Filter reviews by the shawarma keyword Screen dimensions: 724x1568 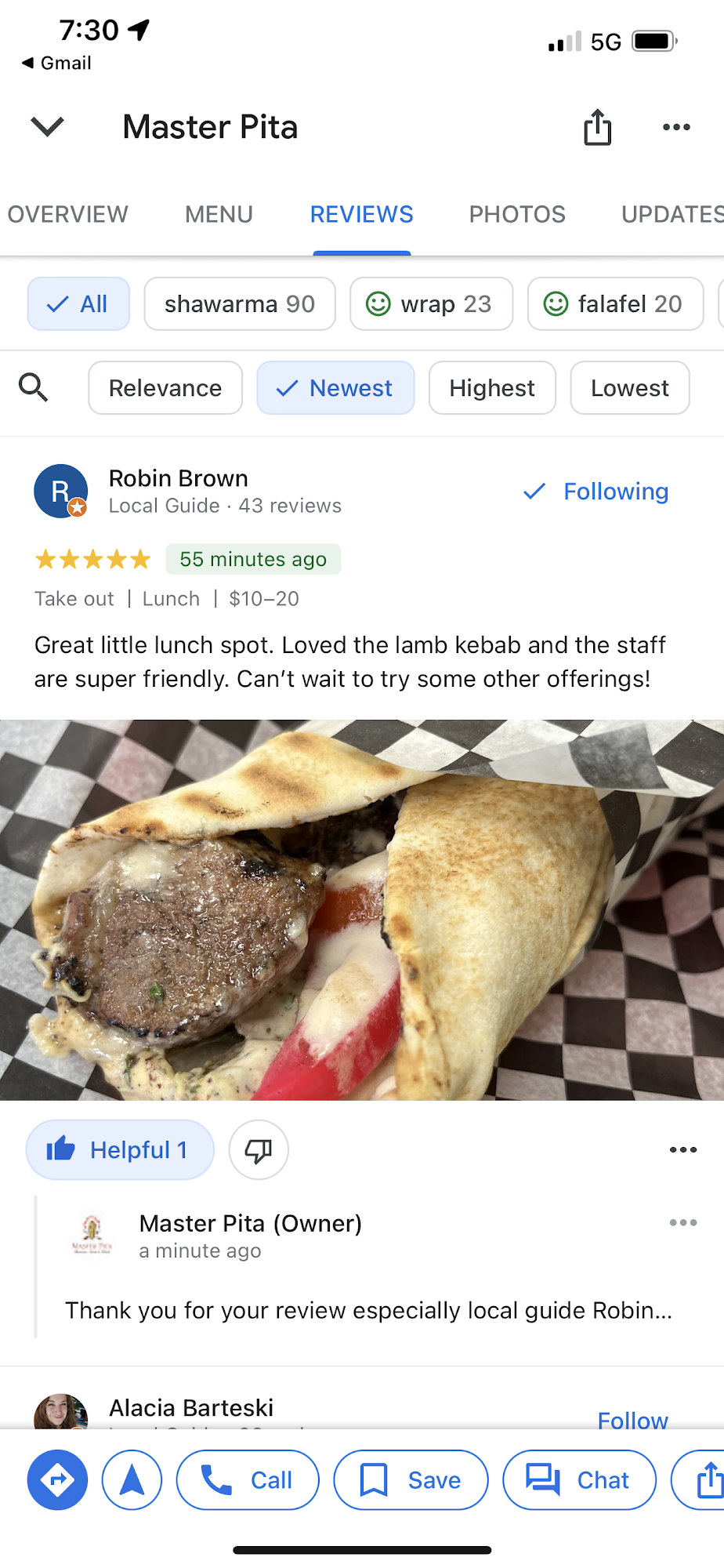point(239,303)
